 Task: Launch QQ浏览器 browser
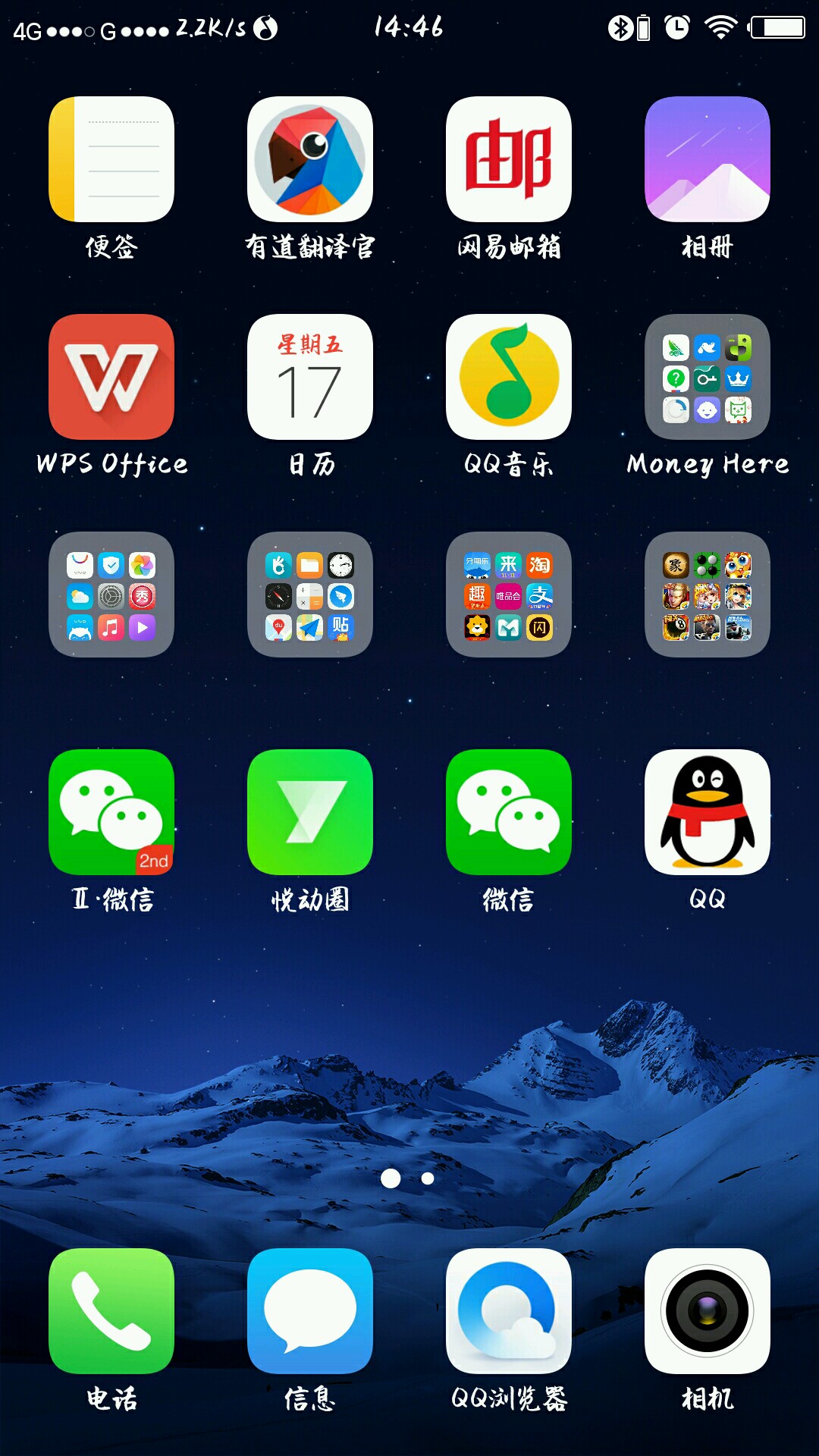tap(508, 1310)
